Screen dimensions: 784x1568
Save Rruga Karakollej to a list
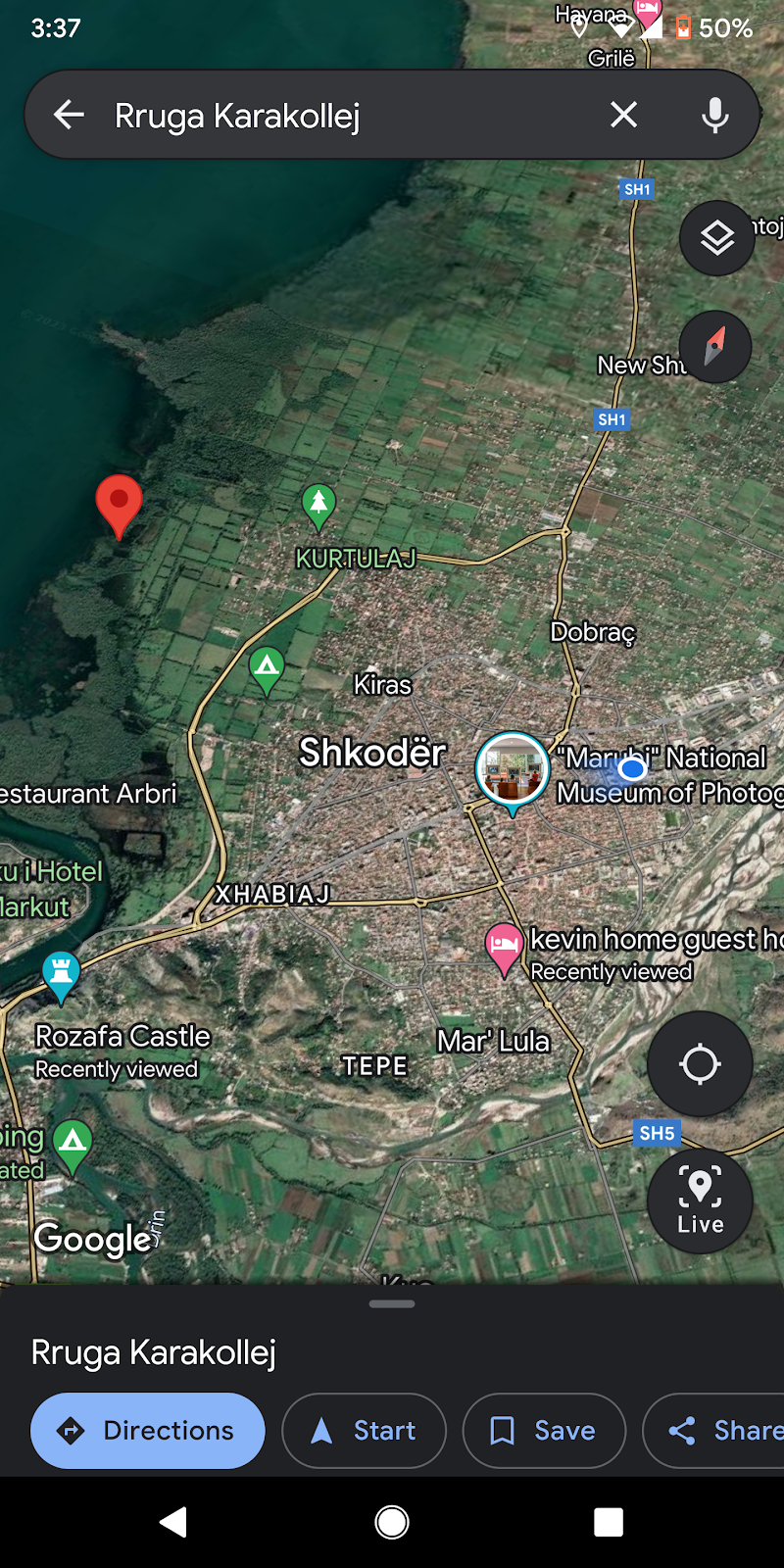(544, 1431)
